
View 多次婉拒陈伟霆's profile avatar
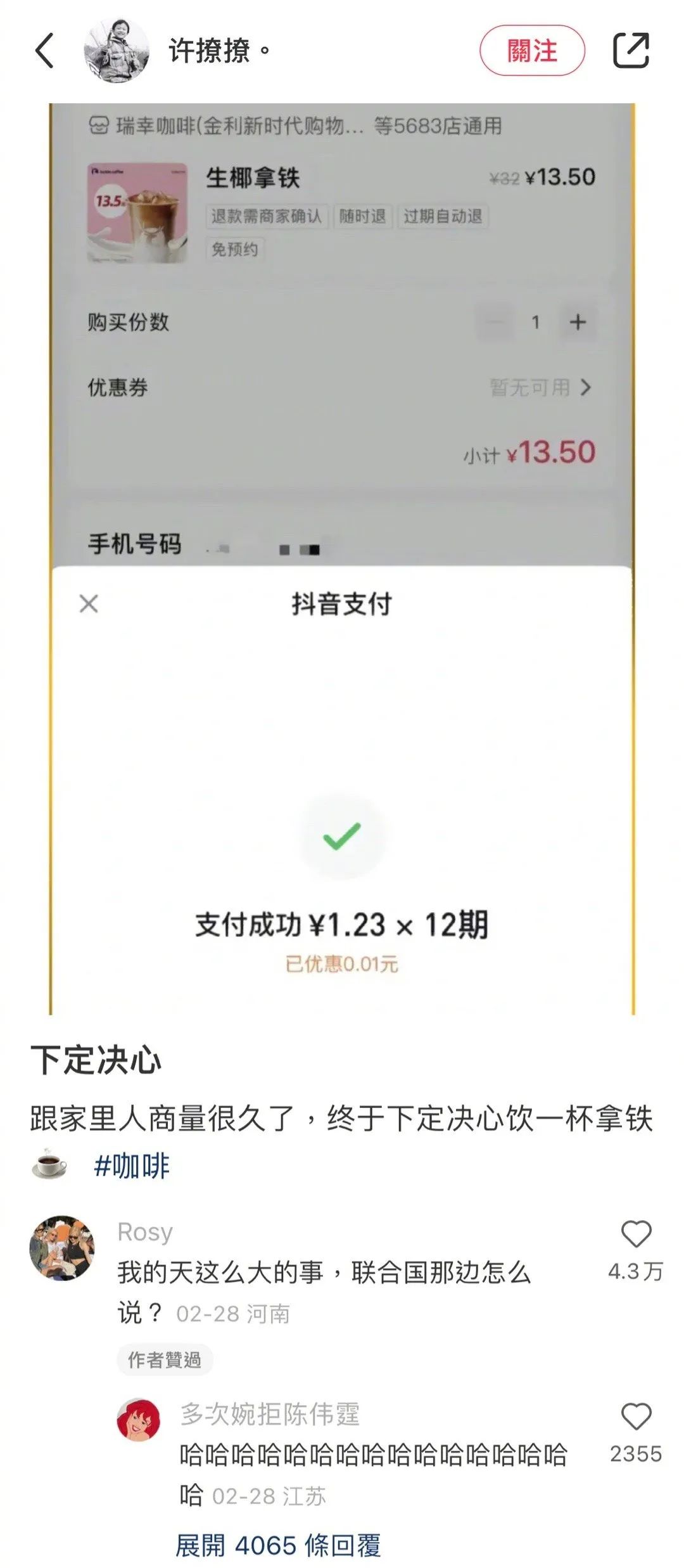point(139,1420)
